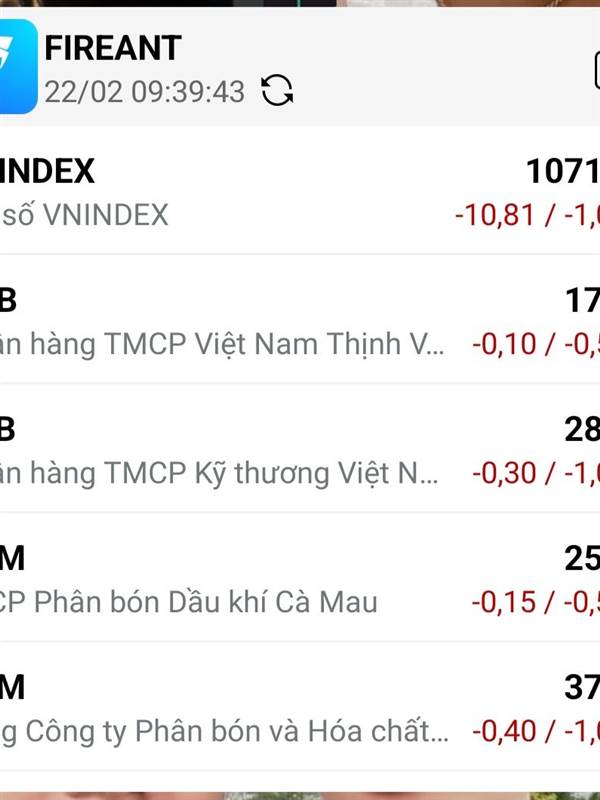Screen dimensions: 600x800
Task: View Phân bón Dầu khí Cà Mau stock
Action: [300, 578]
